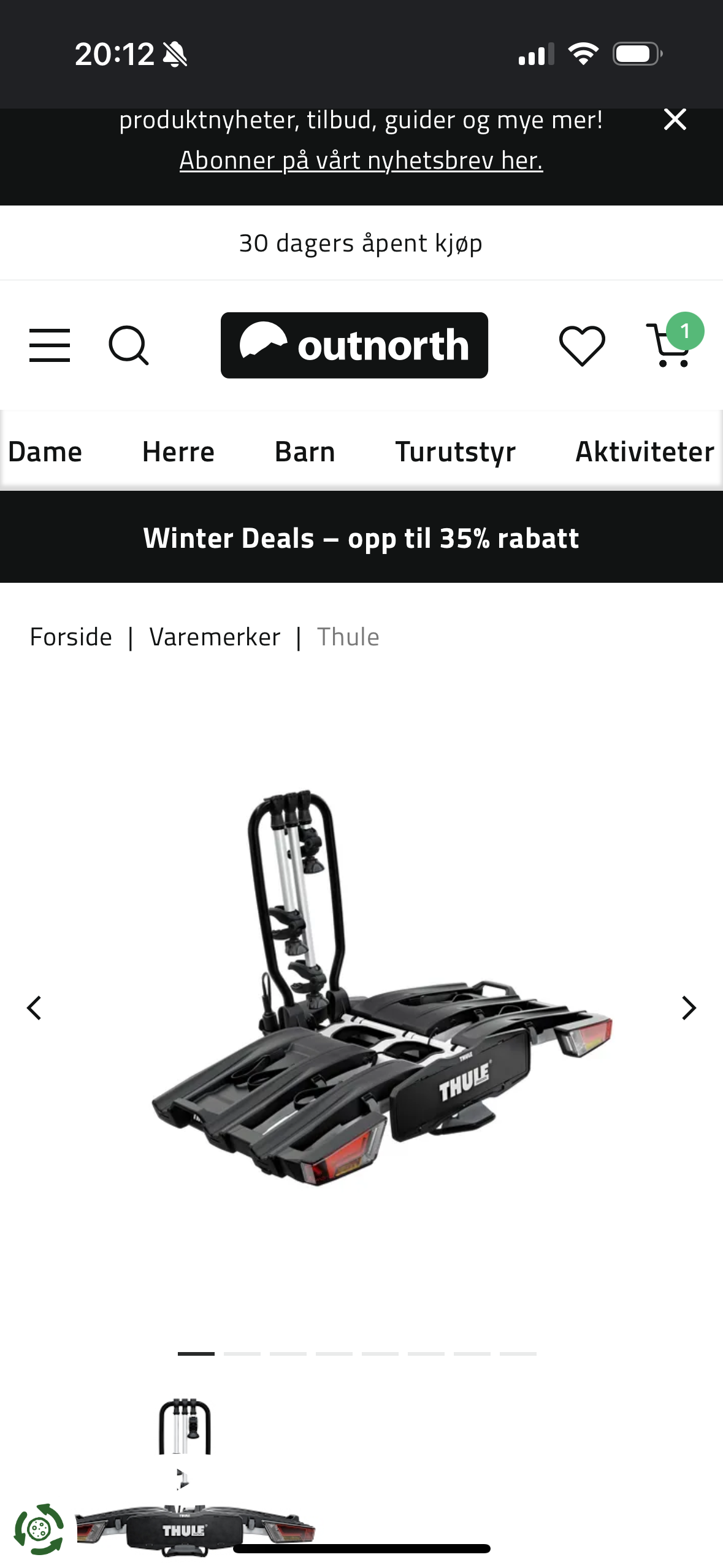Tap the green circular icon at bottom left
Image resolution: width=723 pixels, height=1568 pixels.
pos(39,1529)
